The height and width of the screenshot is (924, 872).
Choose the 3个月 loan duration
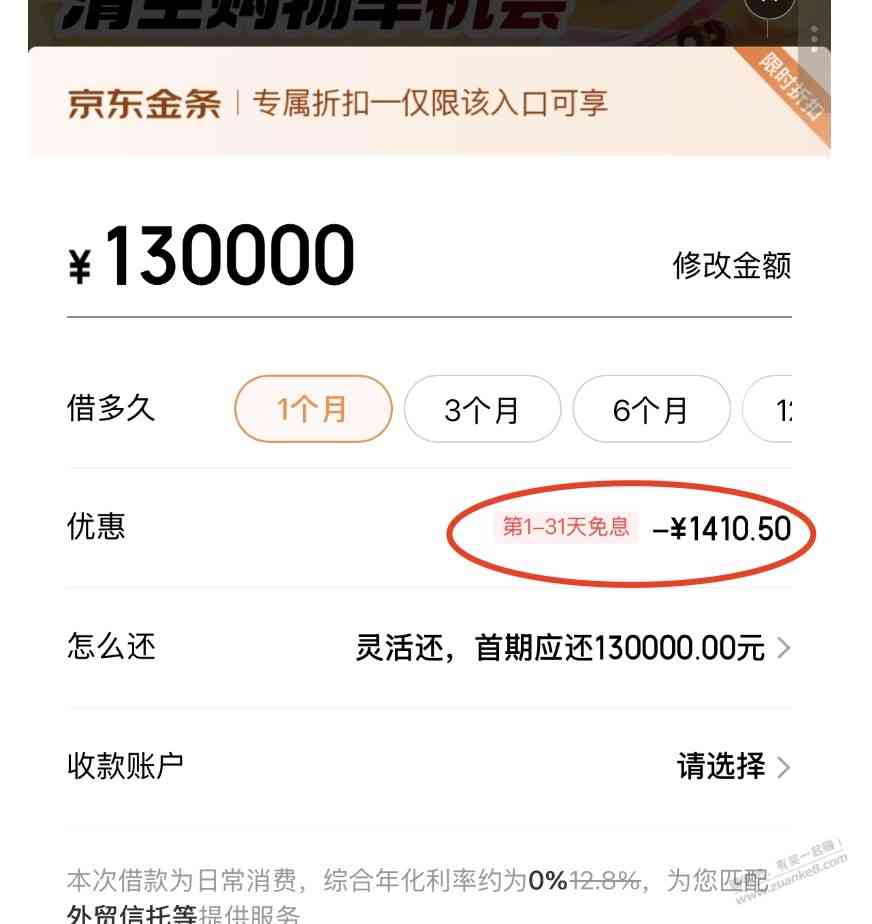[482, 409]
